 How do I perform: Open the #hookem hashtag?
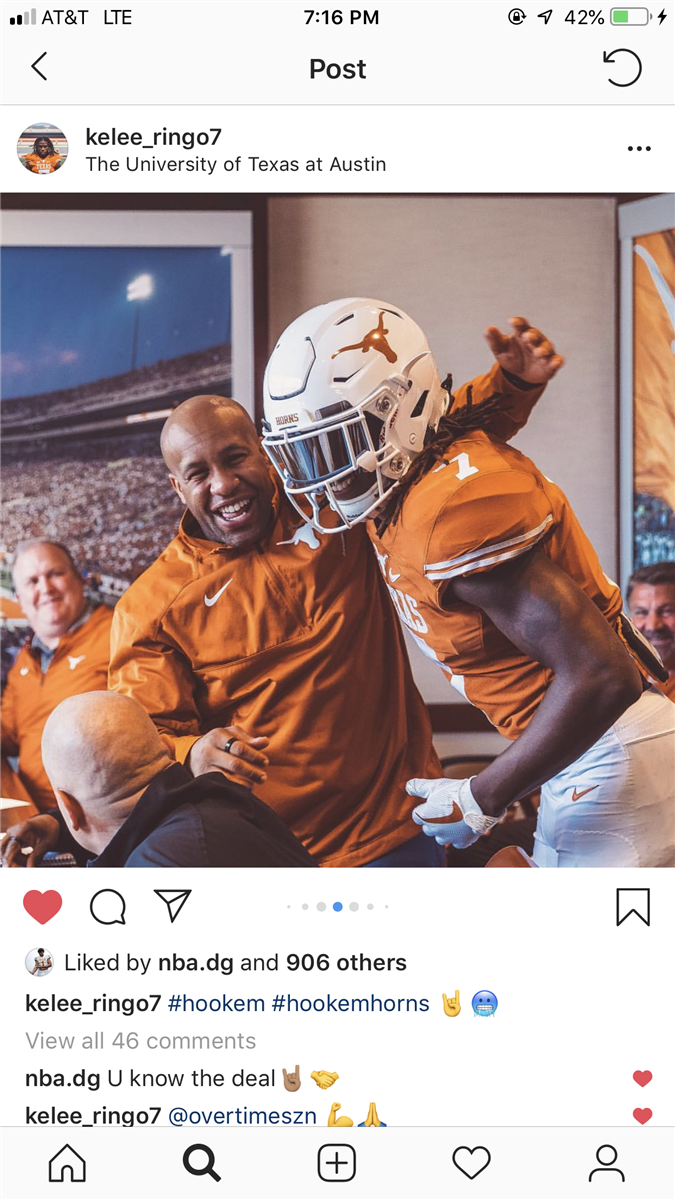point(216,1003)
